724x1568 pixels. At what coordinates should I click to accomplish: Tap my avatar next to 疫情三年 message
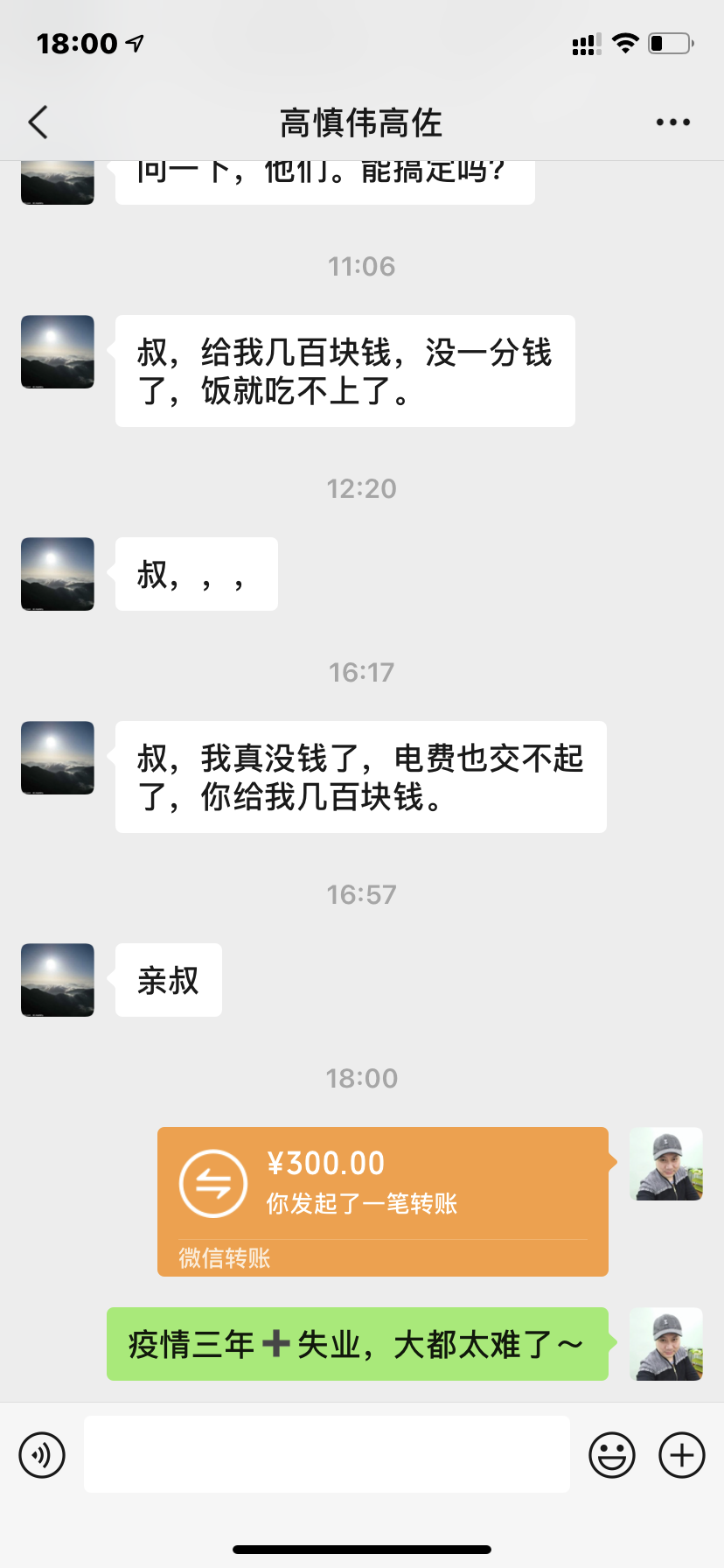coord(665,1344)
